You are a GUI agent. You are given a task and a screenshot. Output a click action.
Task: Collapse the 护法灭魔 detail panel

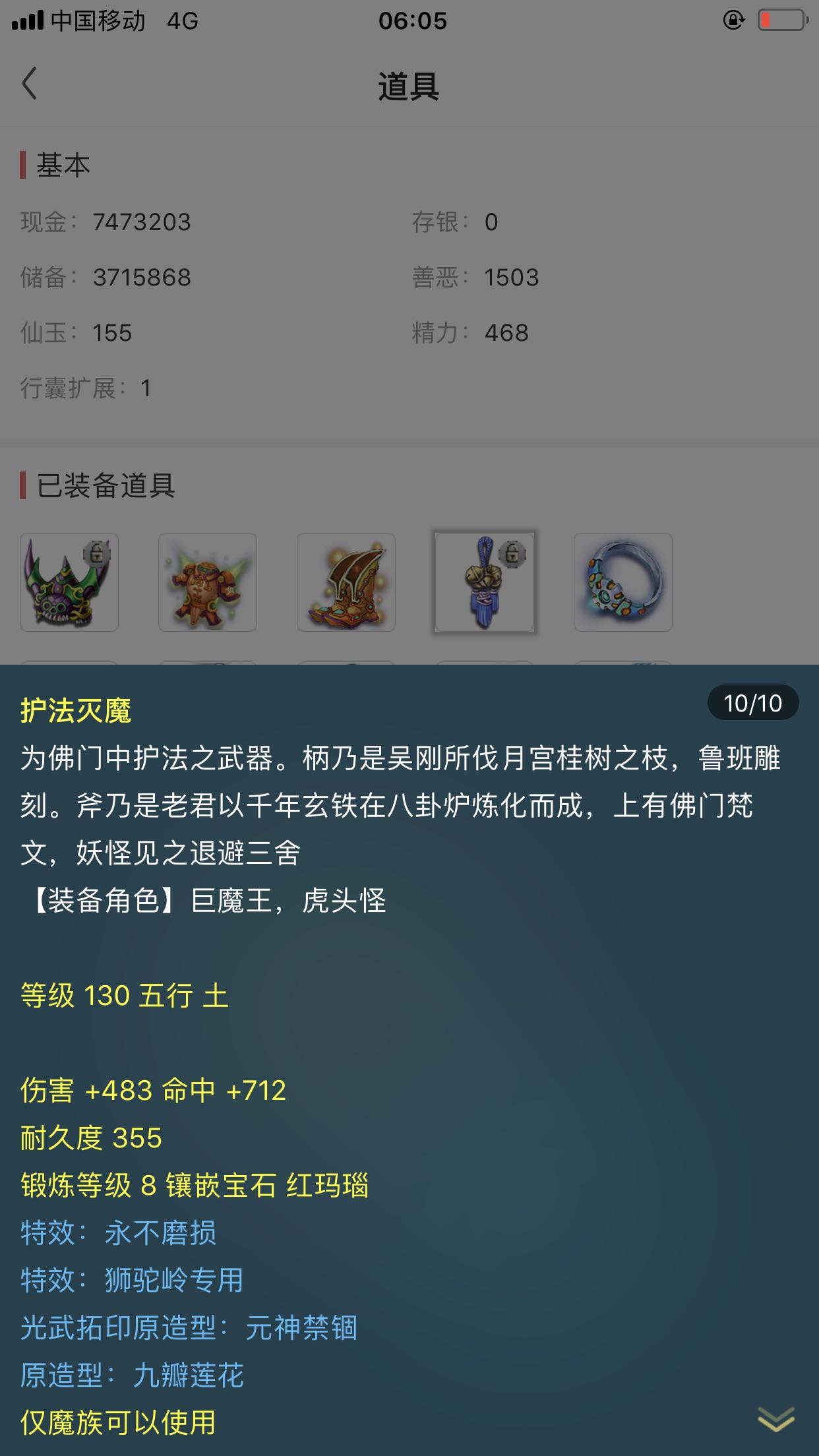776,1419
